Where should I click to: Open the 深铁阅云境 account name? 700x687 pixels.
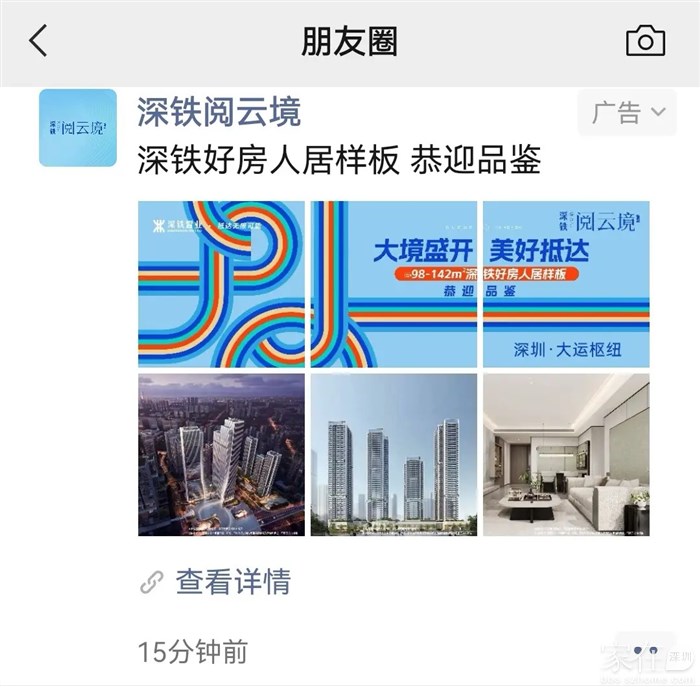point(219,112)
